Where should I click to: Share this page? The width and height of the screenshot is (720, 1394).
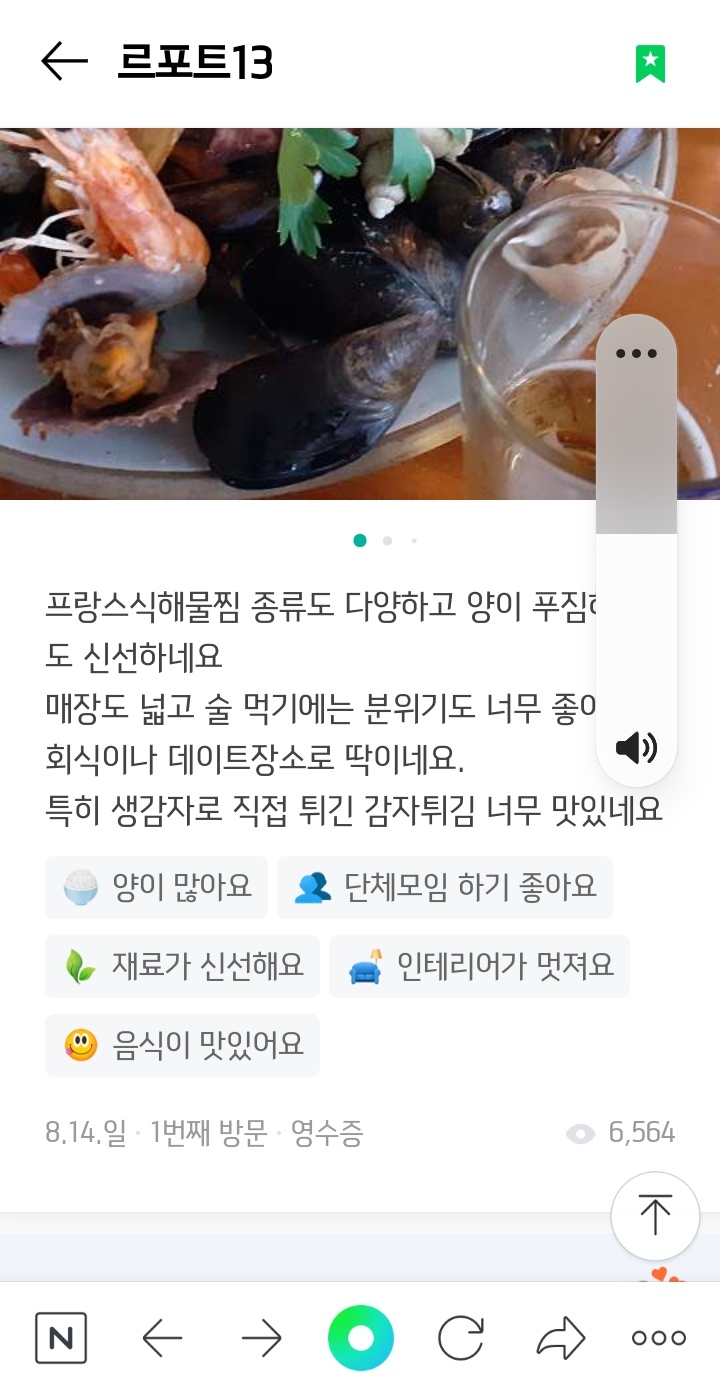pyautogui.click(x=560, y=1338)
